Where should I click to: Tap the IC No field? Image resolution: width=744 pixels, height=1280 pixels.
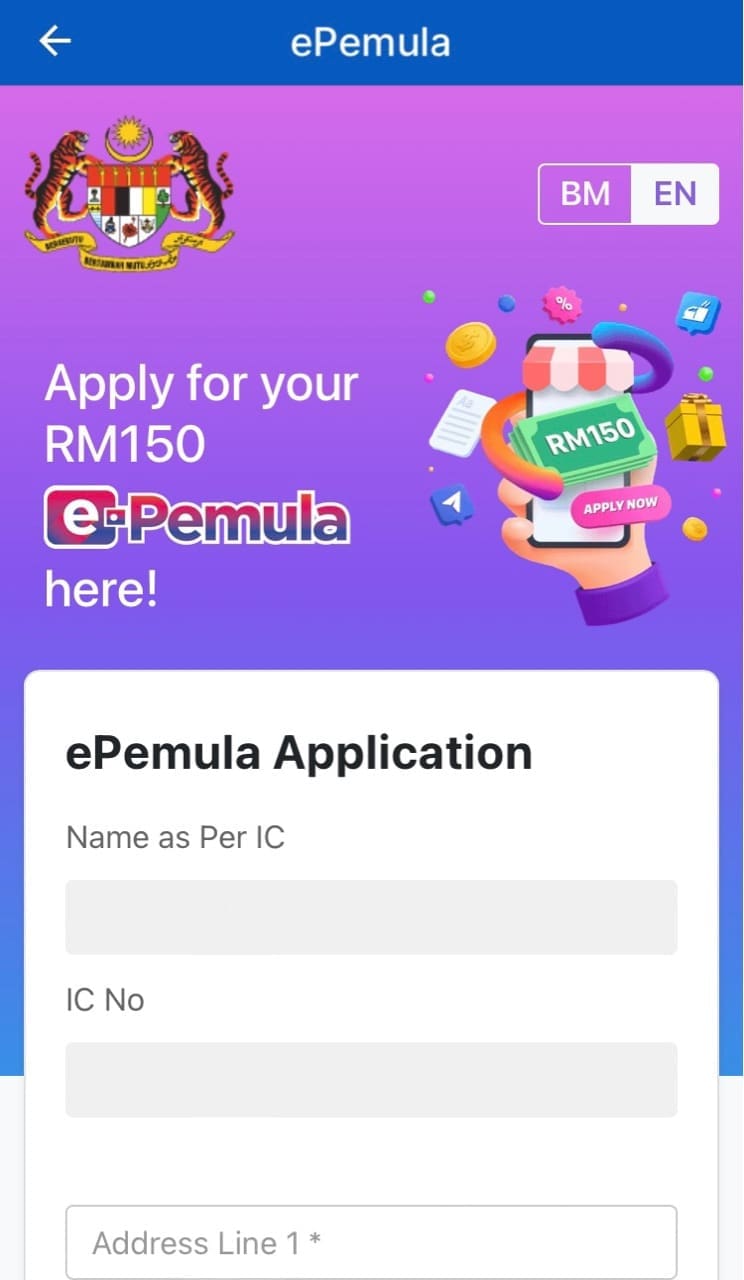click(x=371, y=1079)
